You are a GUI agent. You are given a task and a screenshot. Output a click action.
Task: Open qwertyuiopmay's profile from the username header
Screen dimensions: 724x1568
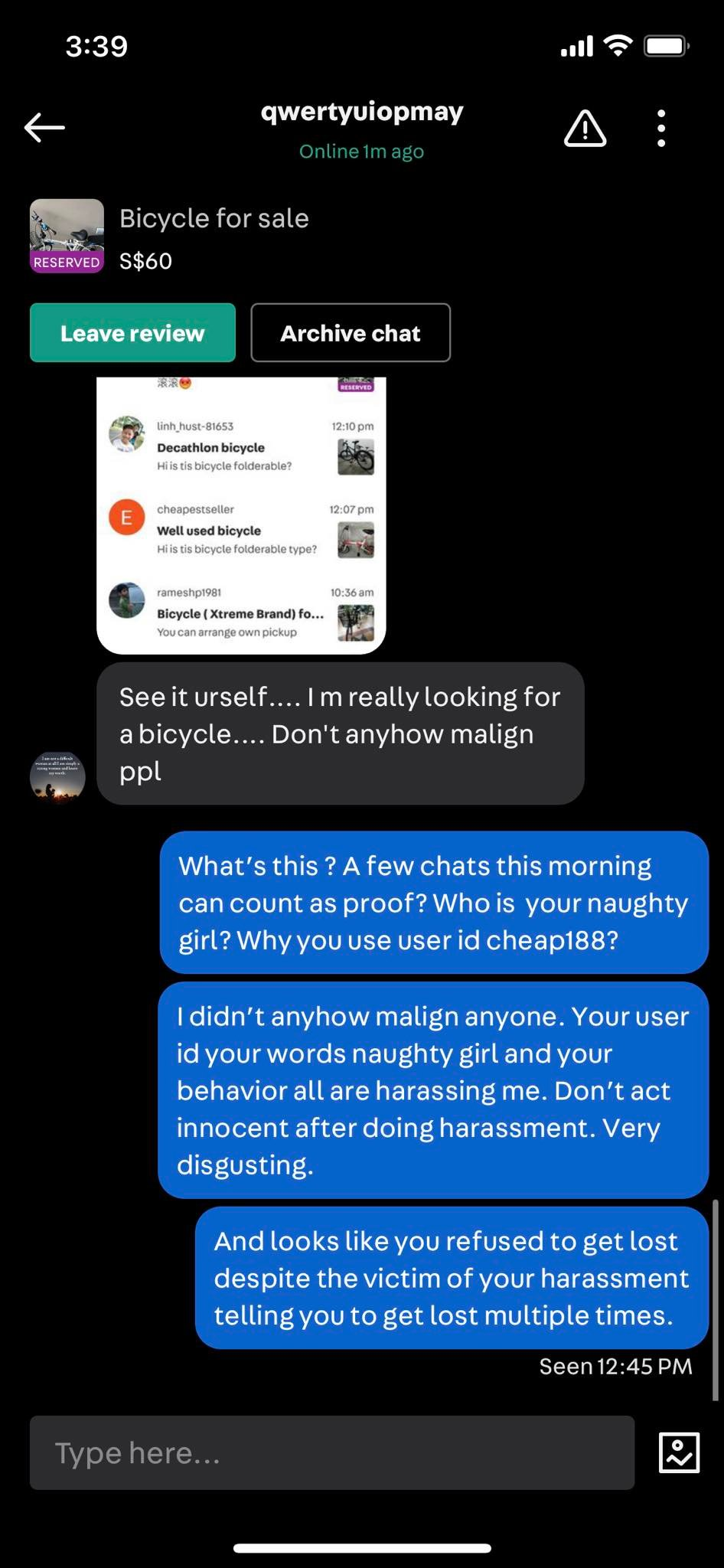coord(362,113)
